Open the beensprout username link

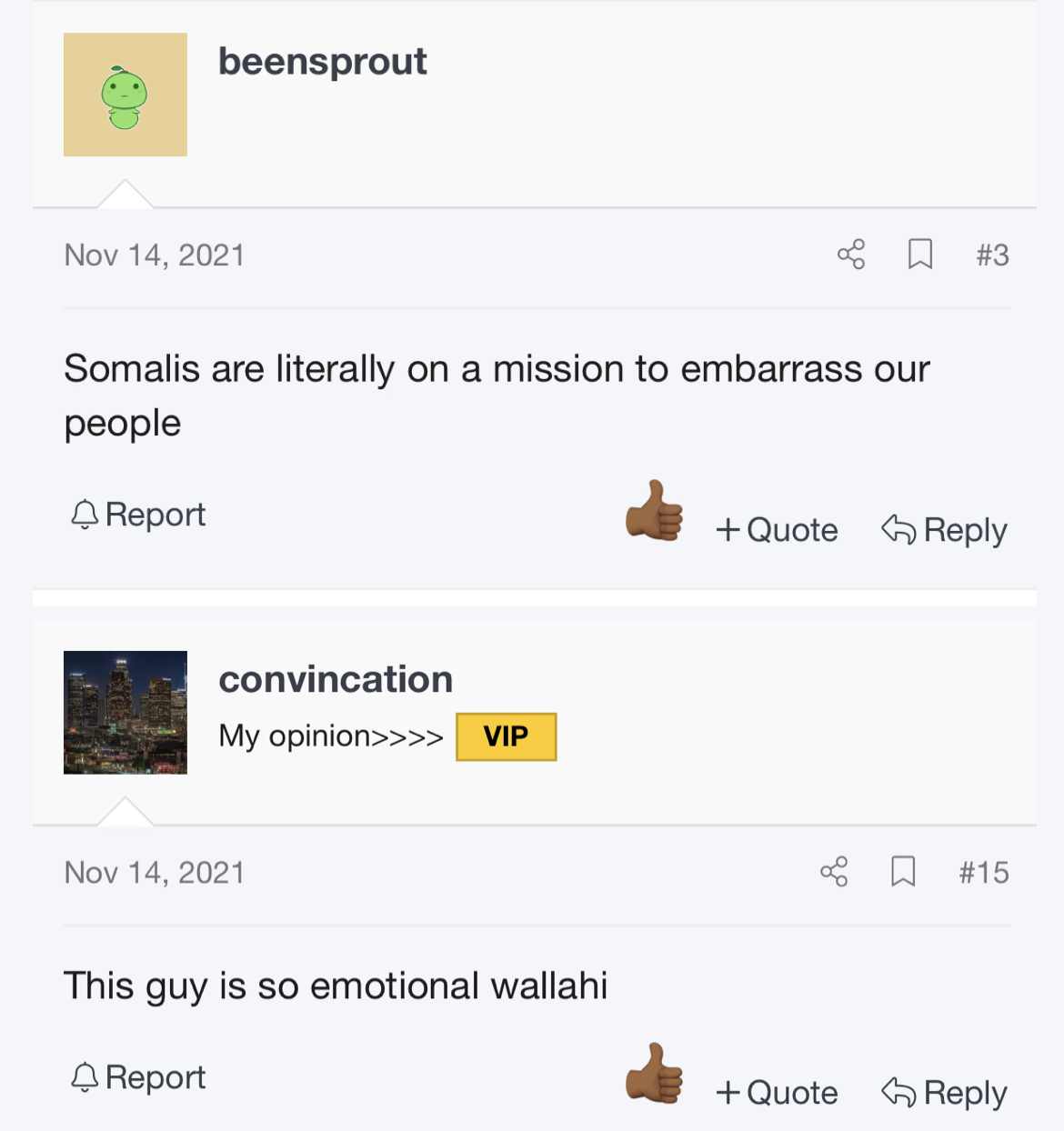[322, 62]
